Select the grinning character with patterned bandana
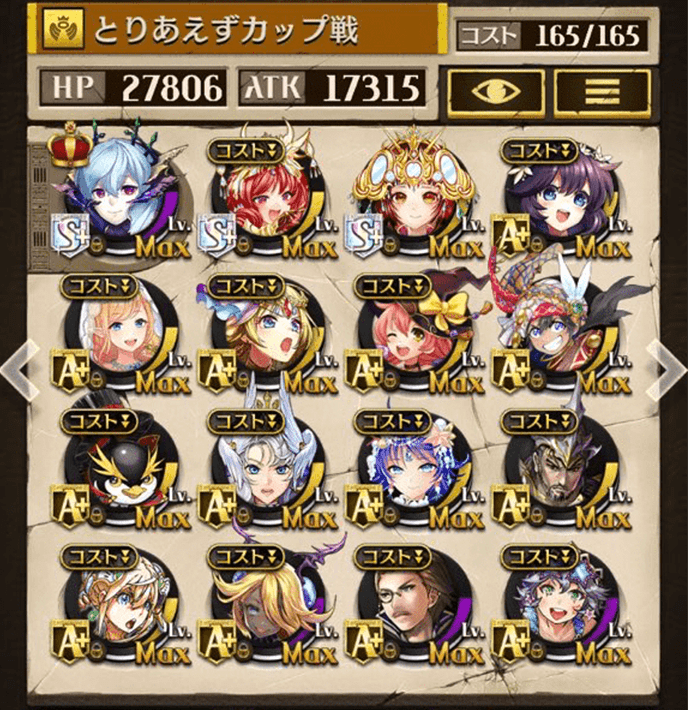 (554, 332)
